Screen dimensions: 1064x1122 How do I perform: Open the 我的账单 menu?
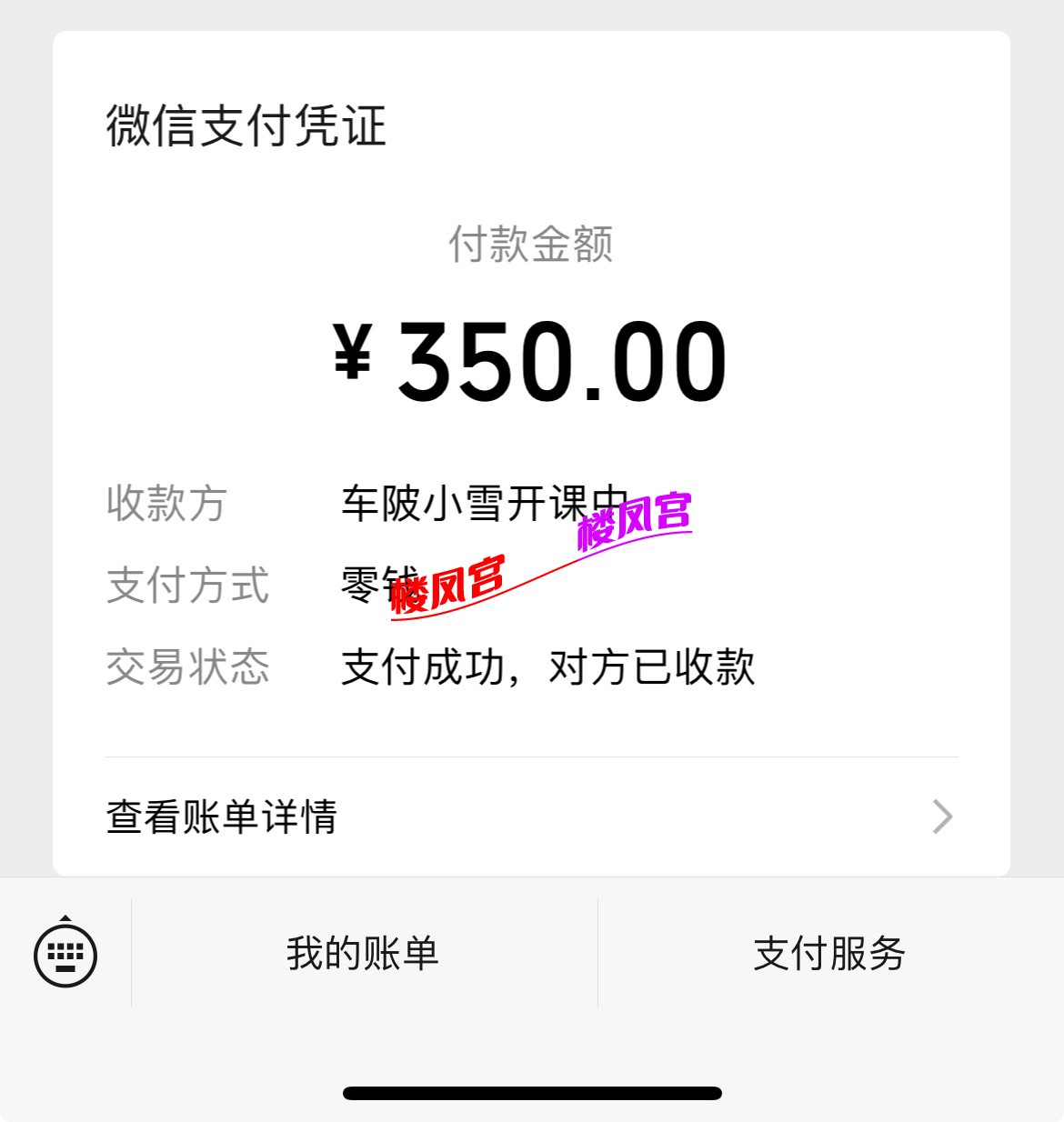[x=363, y=953]
